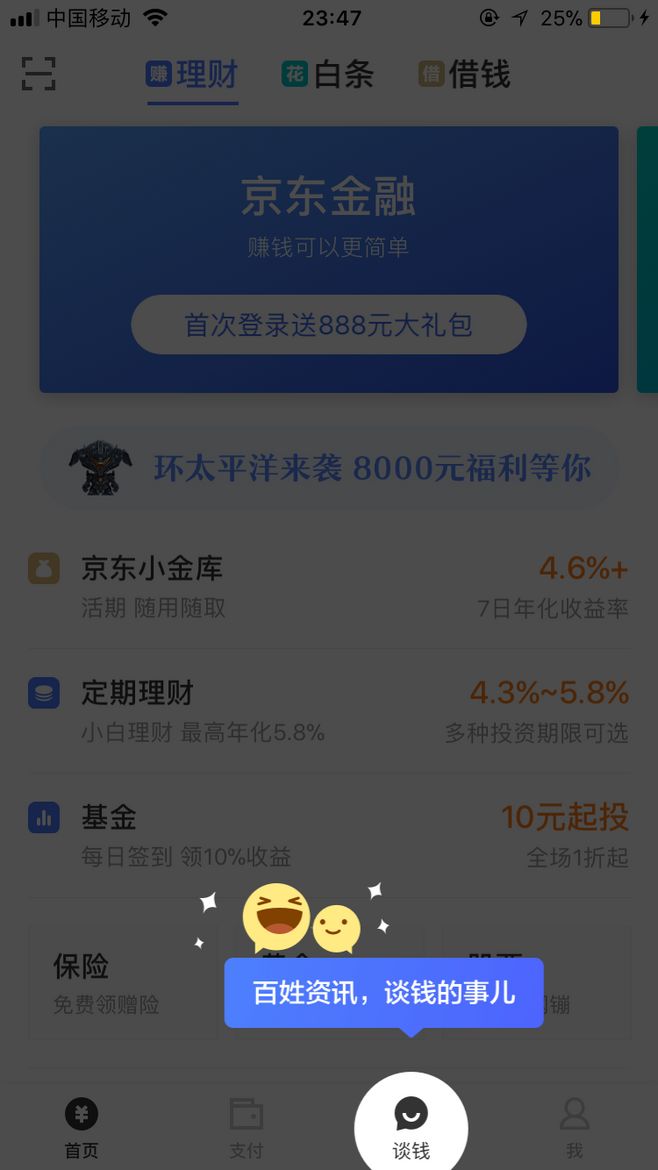
Task: Go to 首页 tab
Action: [x=82, y=1128]
